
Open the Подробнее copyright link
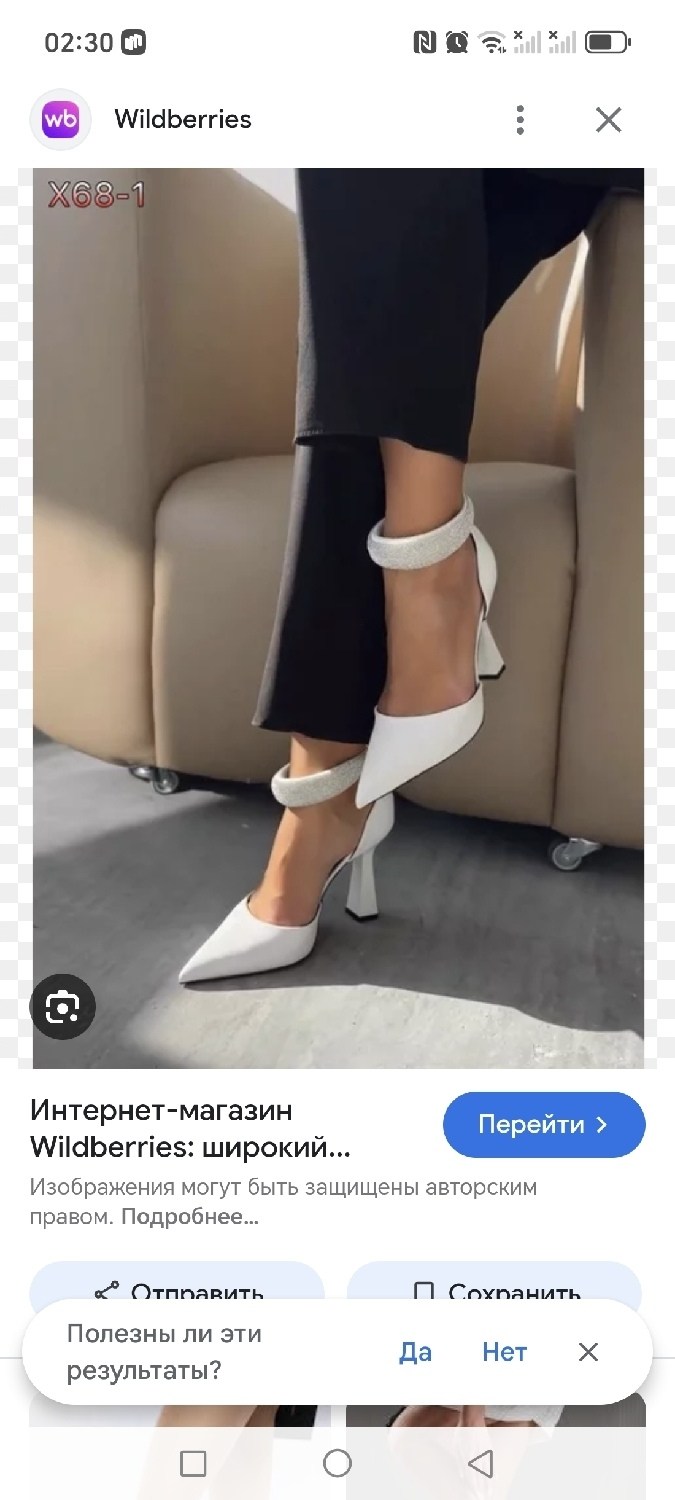tap(189, 1217)
